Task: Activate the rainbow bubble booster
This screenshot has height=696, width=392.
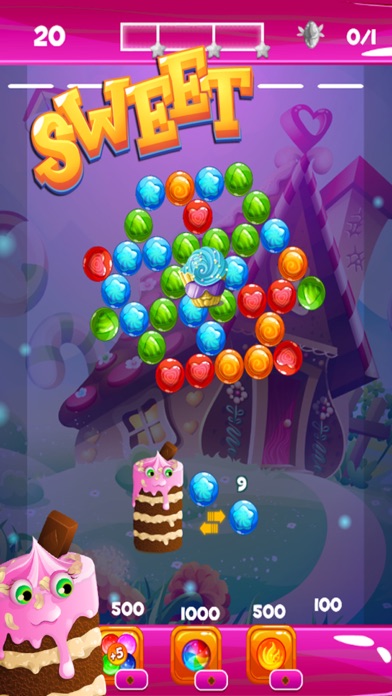Action: coord(196,651)
